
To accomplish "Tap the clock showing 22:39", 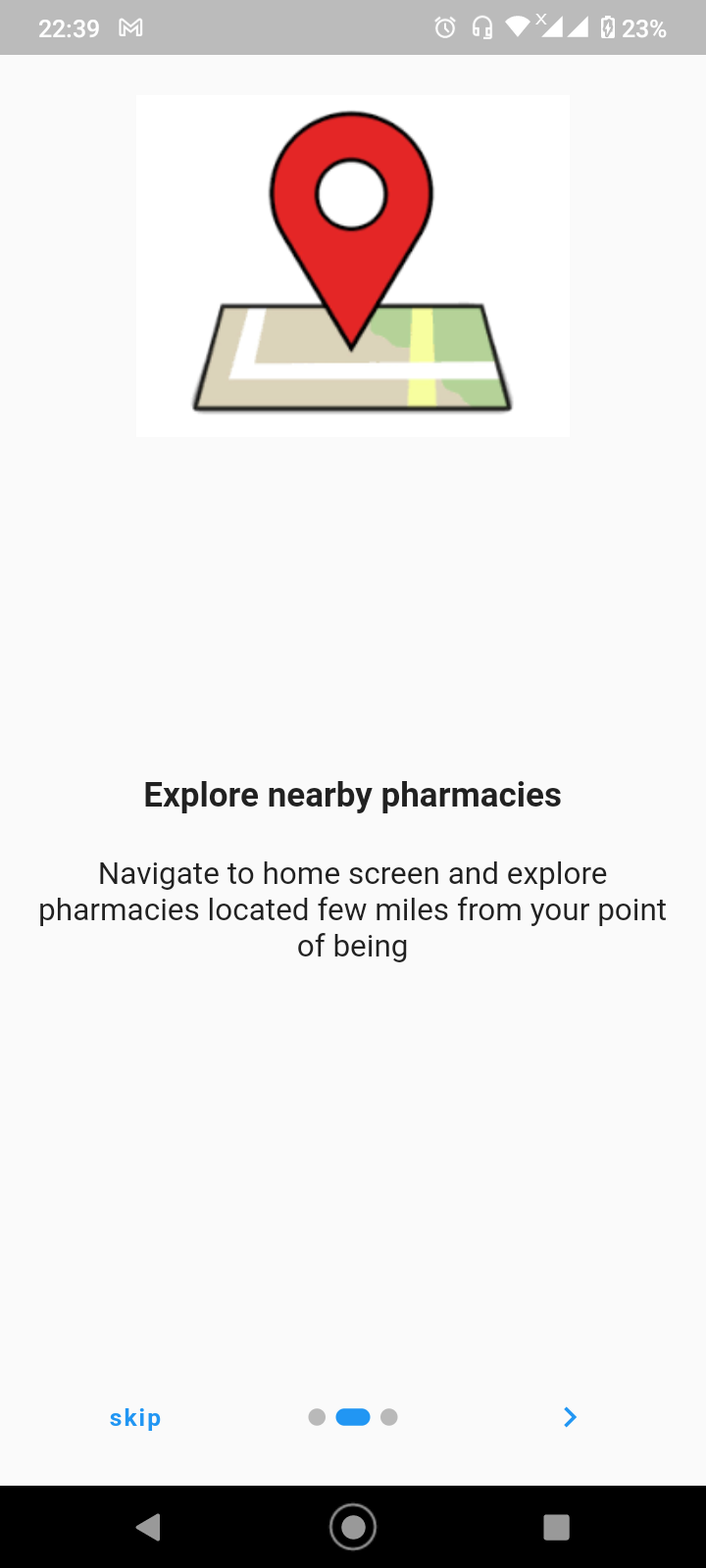I will coord(68,26).
